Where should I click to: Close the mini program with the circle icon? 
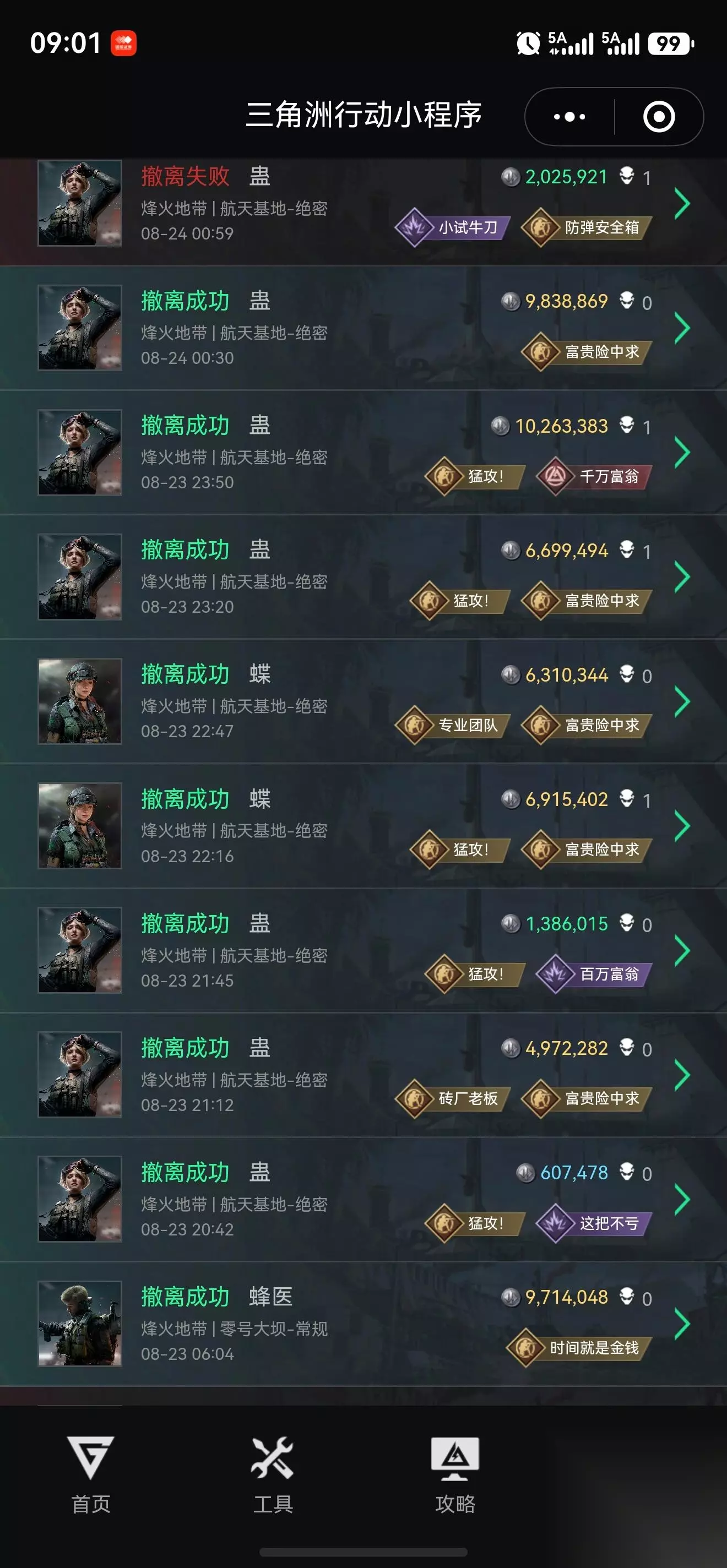click(x=659, y=116)
